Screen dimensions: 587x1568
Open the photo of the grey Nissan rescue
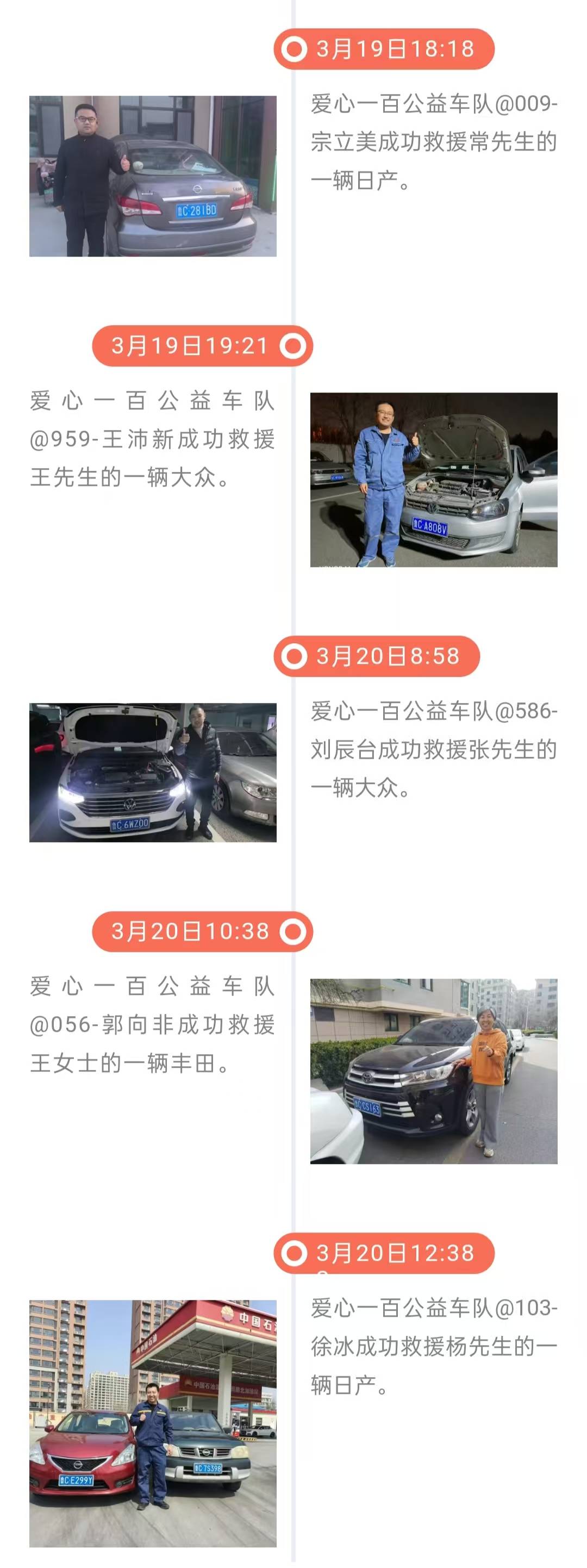(x=153, y=176)
